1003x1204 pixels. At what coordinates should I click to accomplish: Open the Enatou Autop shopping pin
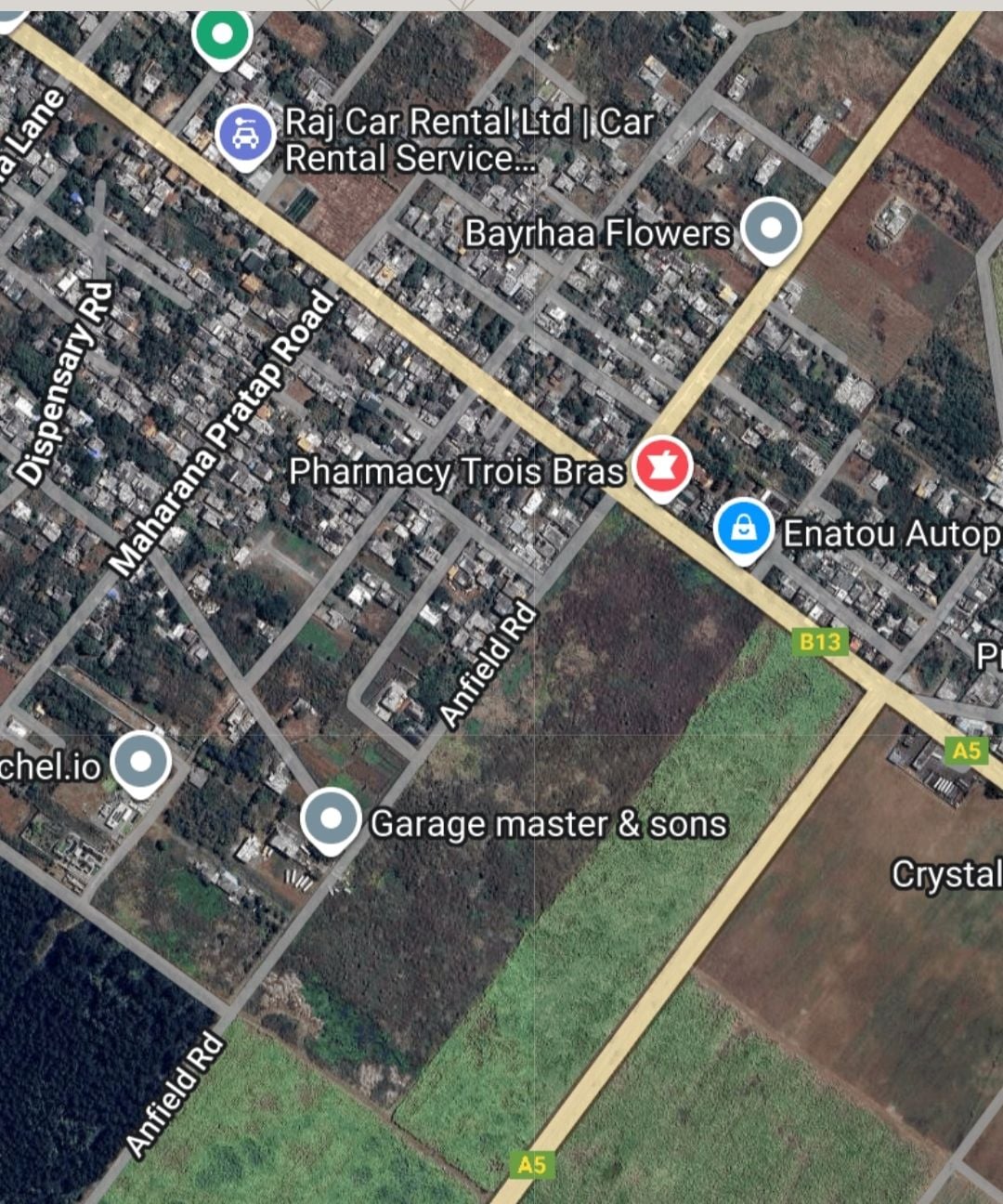coord(744,529)
